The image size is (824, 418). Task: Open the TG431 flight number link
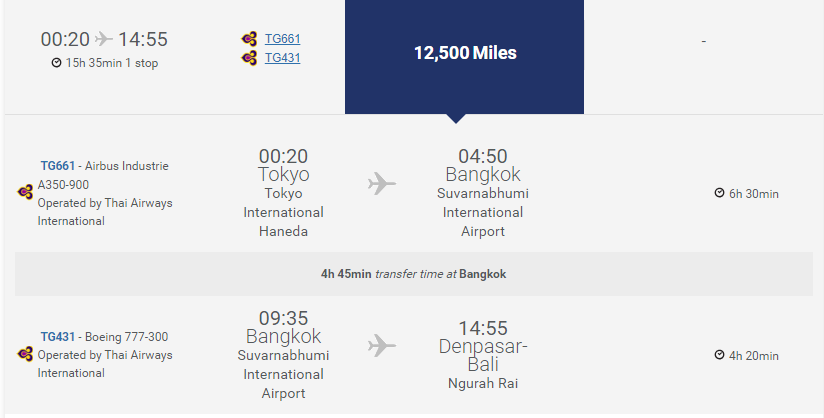tap(282, 58)
